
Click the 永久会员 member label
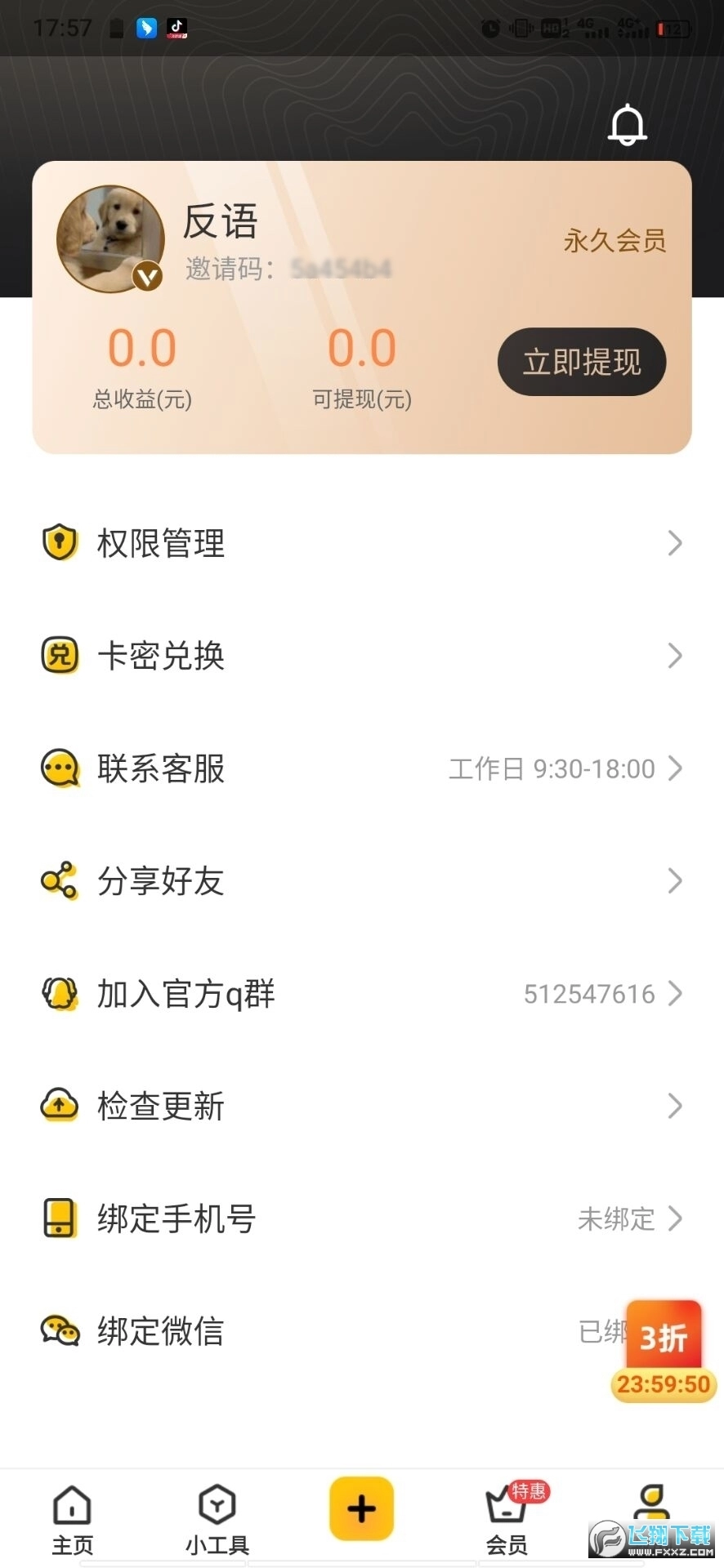tap(615, 240)
